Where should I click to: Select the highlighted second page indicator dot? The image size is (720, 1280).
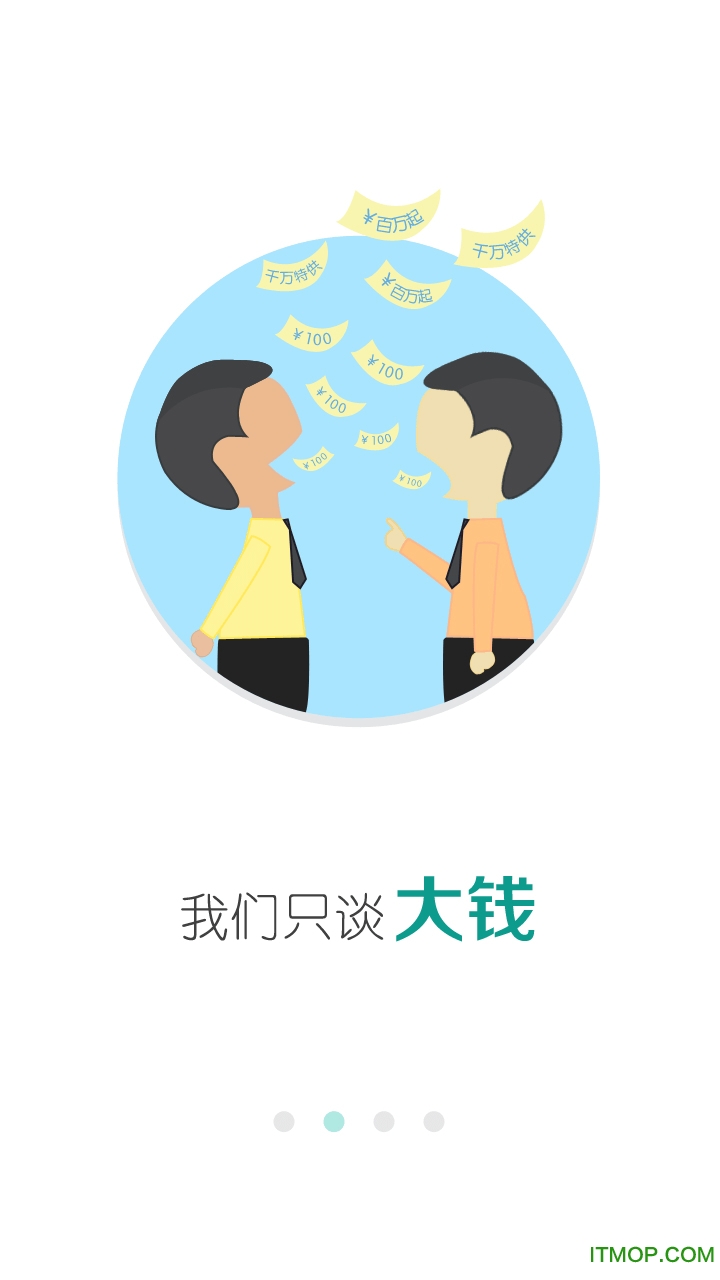(334, 1121)
